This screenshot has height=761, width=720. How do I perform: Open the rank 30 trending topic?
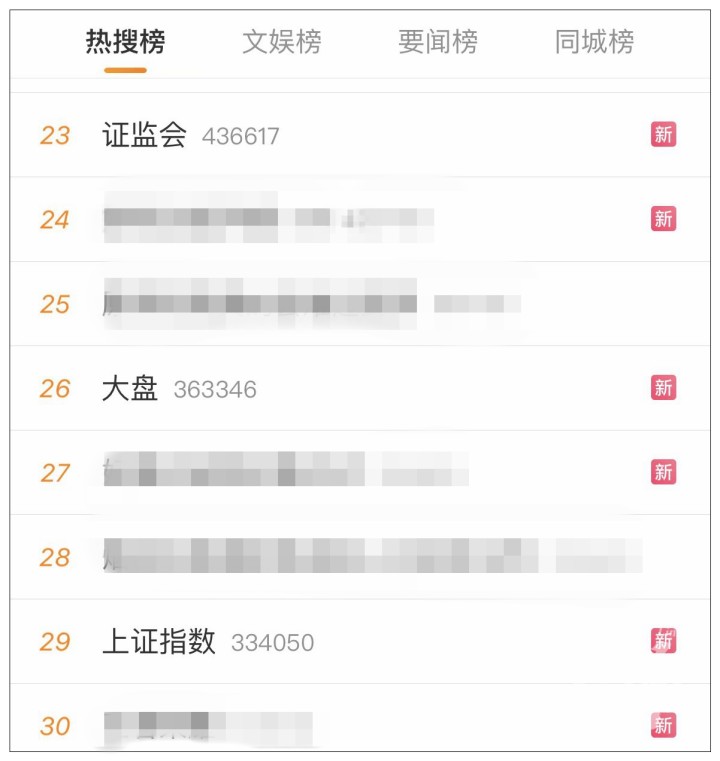click(x=208, y=725)
